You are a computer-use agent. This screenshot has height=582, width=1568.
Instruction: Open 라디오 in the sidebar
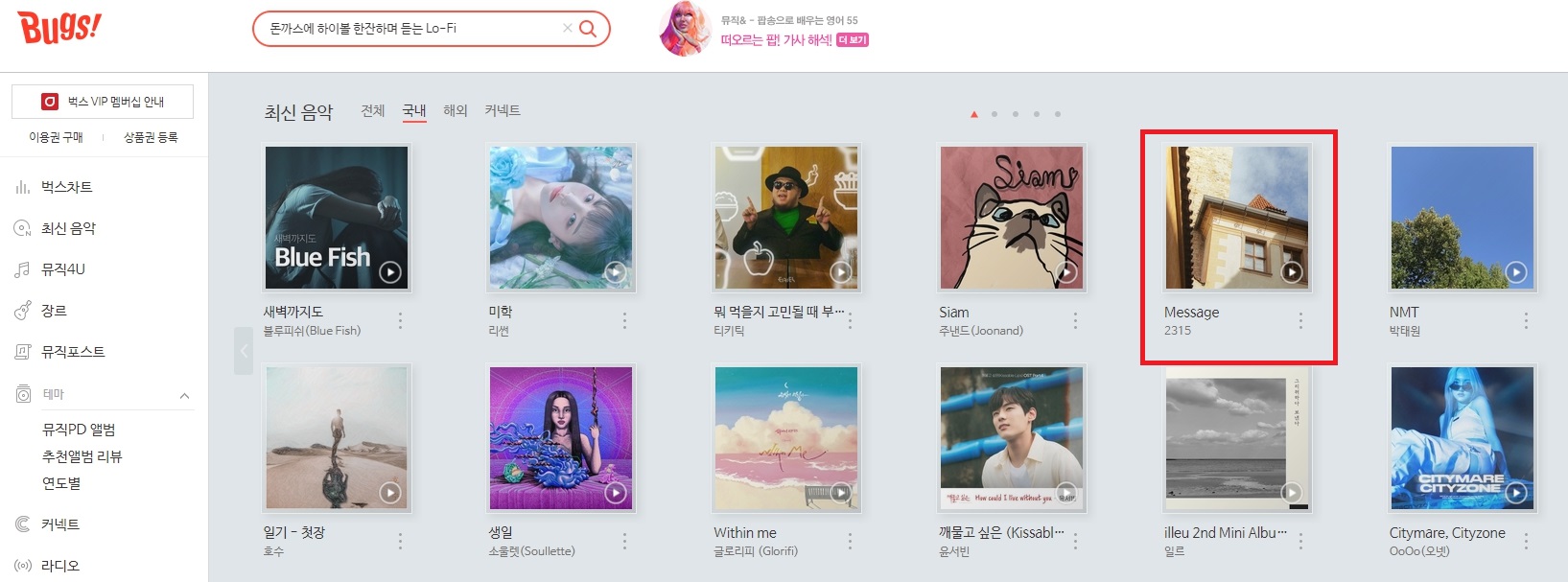pos(59,566)
